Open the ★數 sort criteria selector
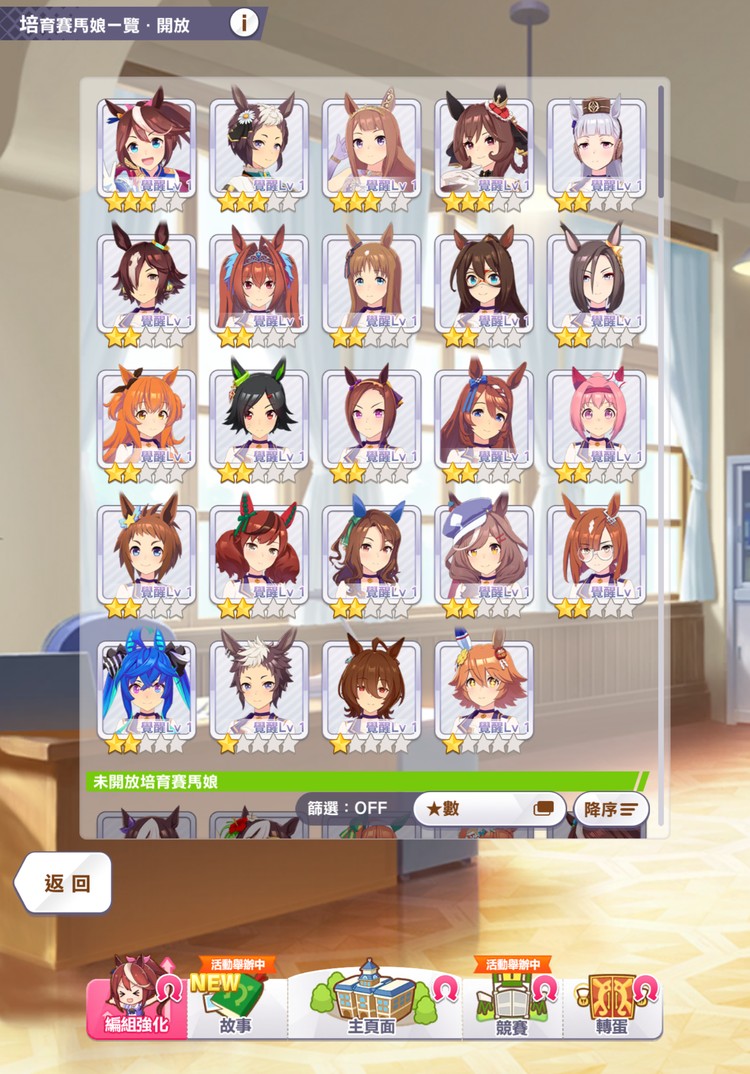Screen dimensions: 750x1074 [489, 808]
